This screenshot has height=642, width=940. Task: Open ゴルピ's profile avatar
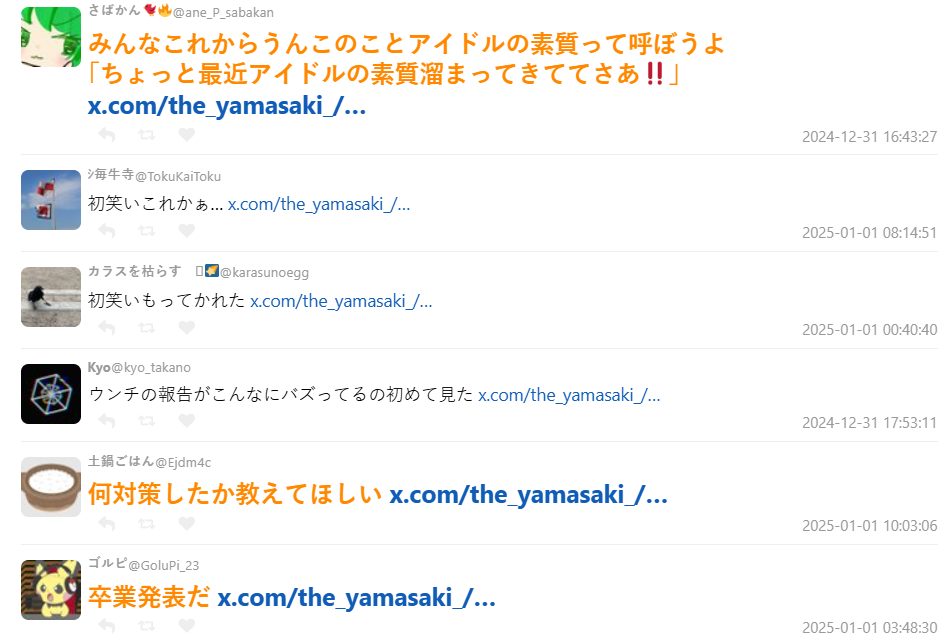[x=51, y=590]
